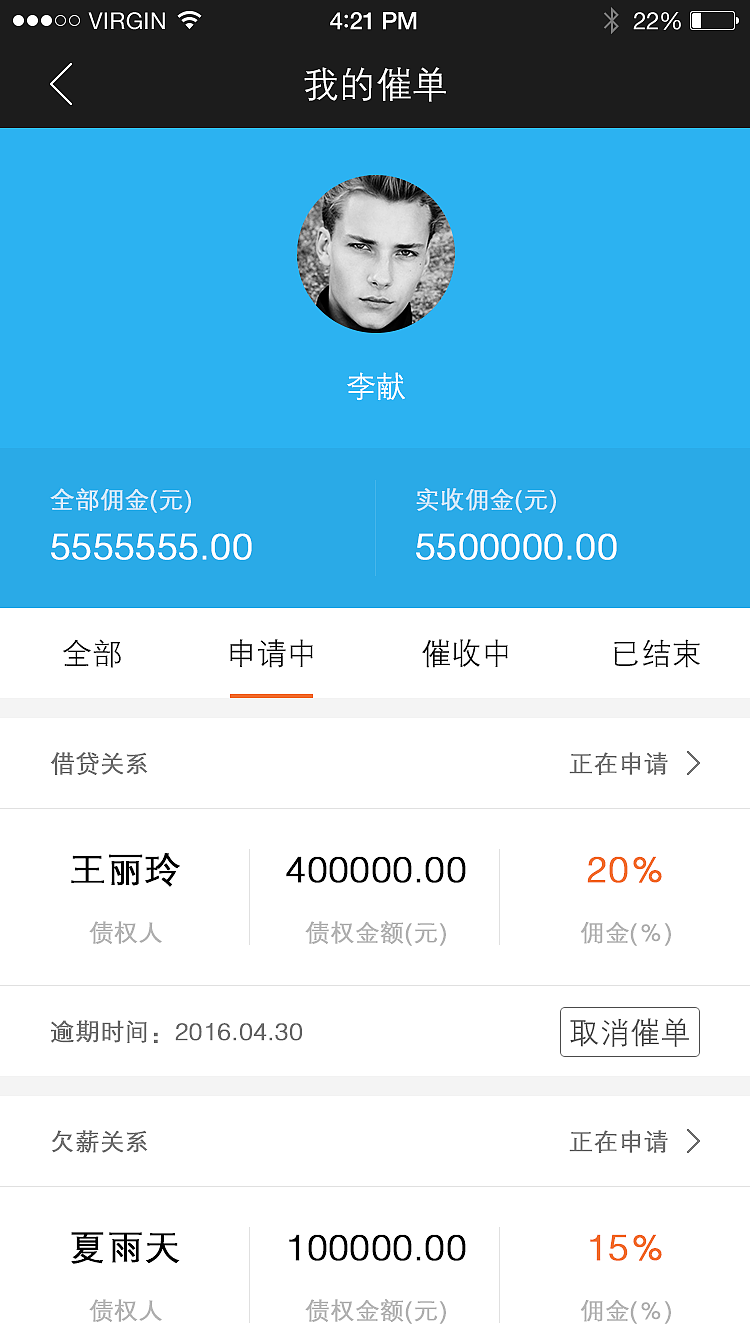750x1334 pixels.
Task: Open the 已结束 tab
Action: (655, 654)
